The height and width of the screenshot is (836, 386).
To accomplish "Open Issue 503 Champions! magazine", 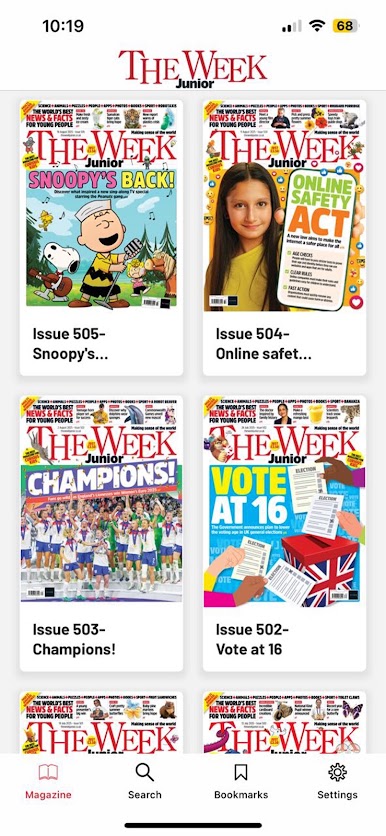I will pos(101,533).
